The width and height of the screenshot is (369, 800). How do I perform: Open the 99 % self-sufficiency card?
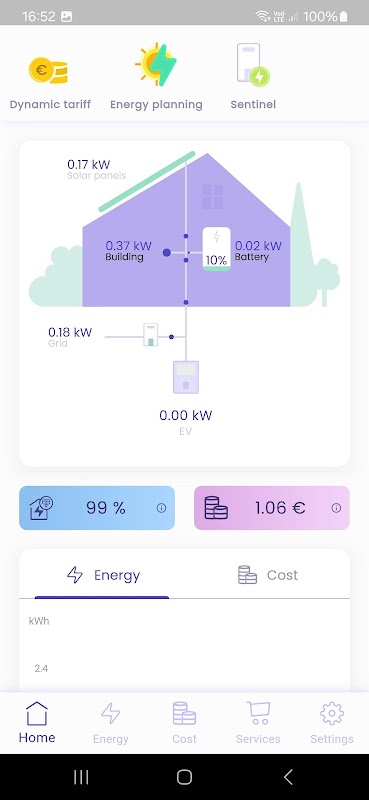97,508
